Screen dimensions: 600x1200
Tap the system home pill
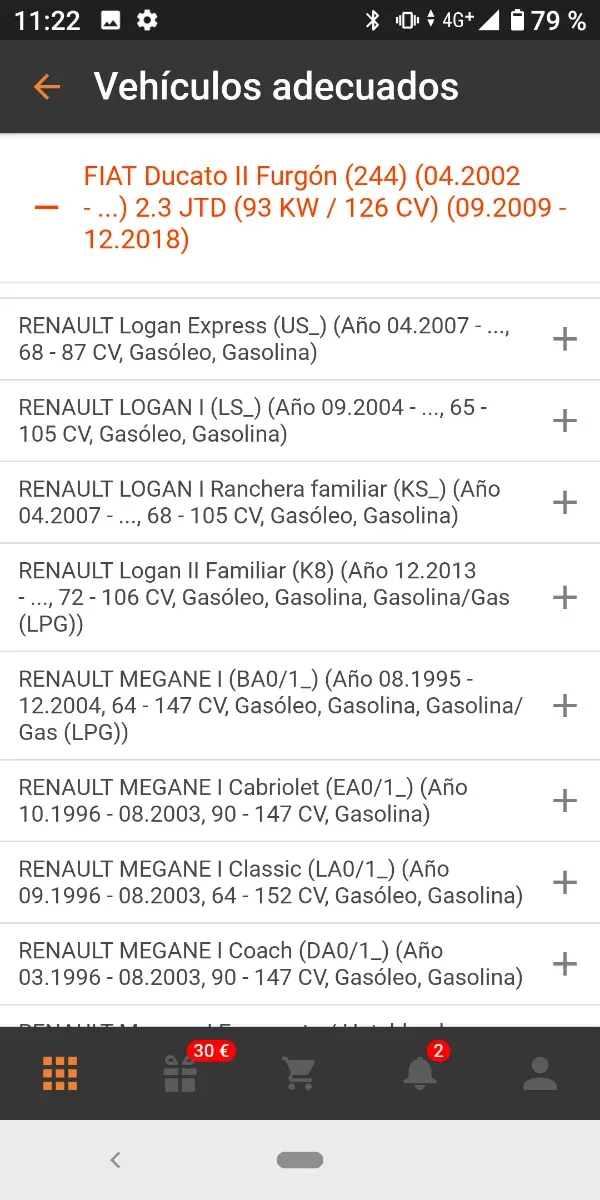point(300,1160)
